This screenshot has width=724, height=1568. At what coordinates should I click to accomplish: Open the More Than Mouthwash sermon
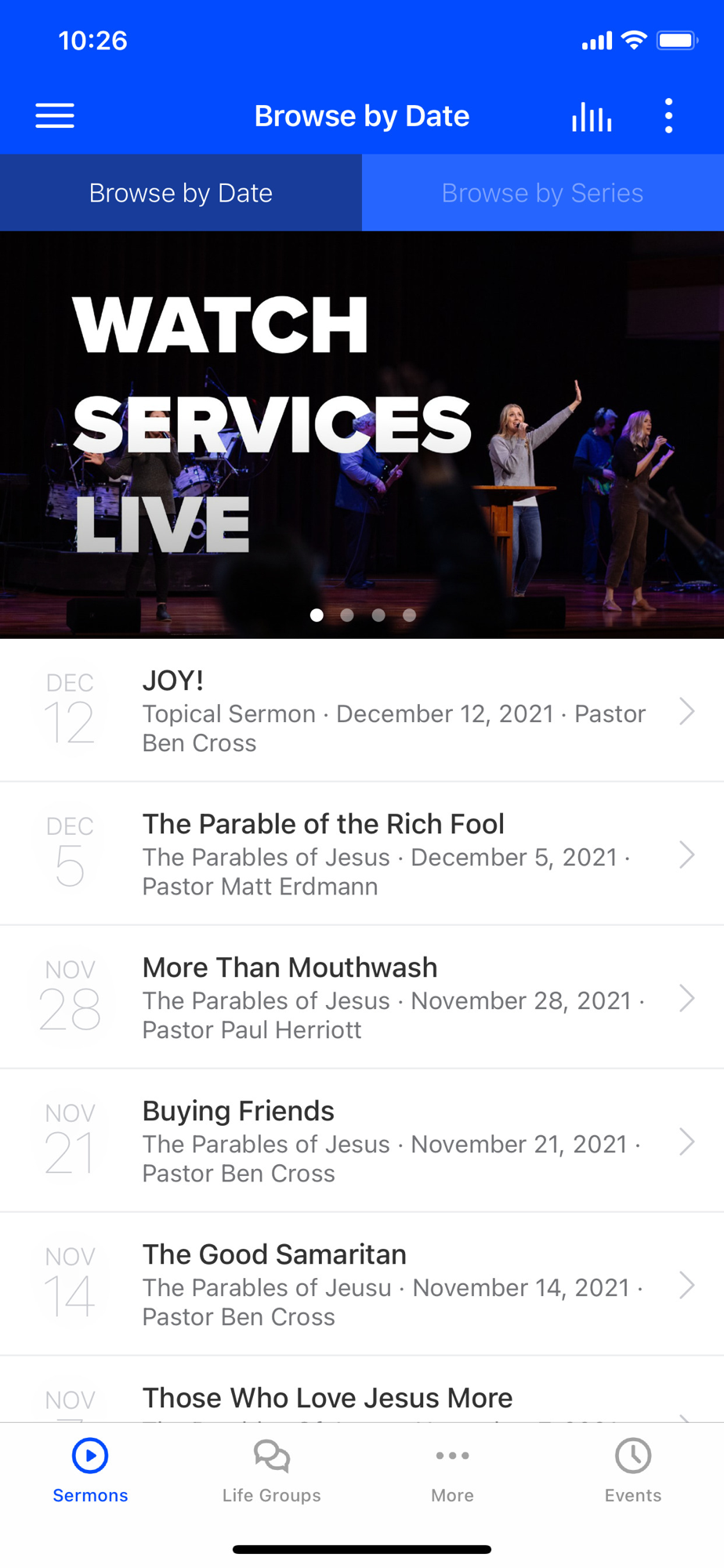click(362, 997)
